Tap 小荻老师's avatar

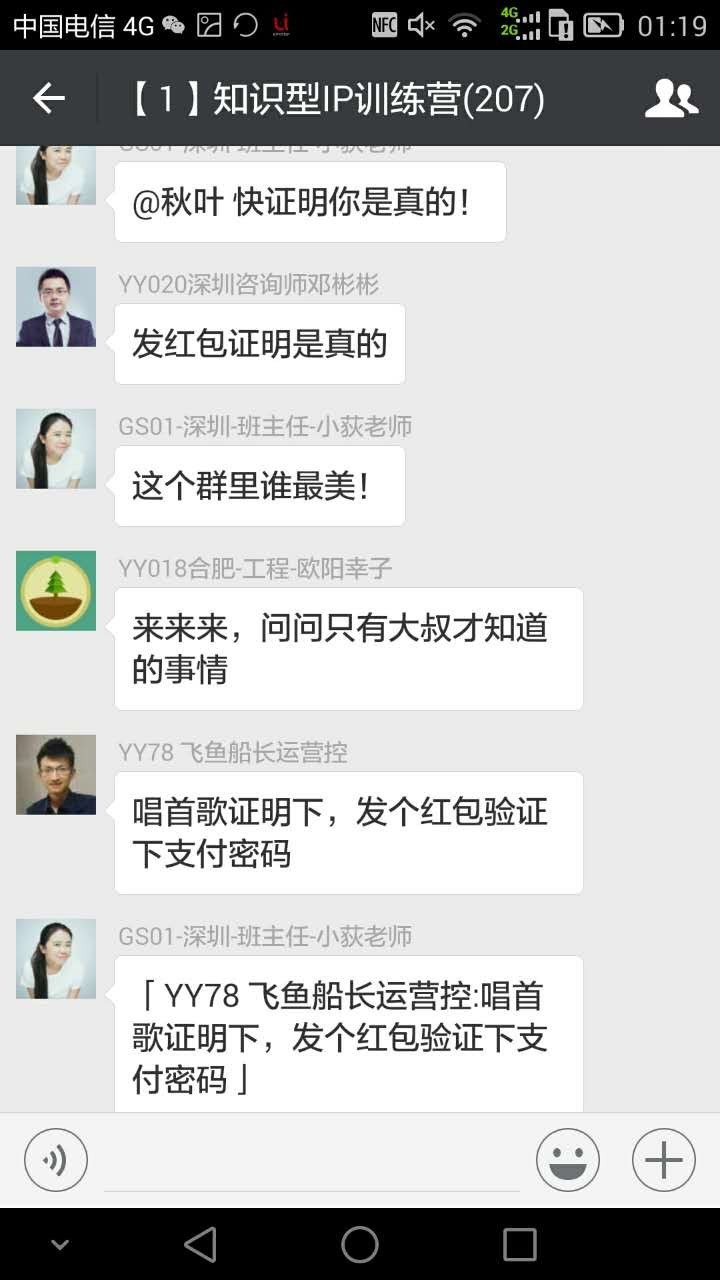55,449
